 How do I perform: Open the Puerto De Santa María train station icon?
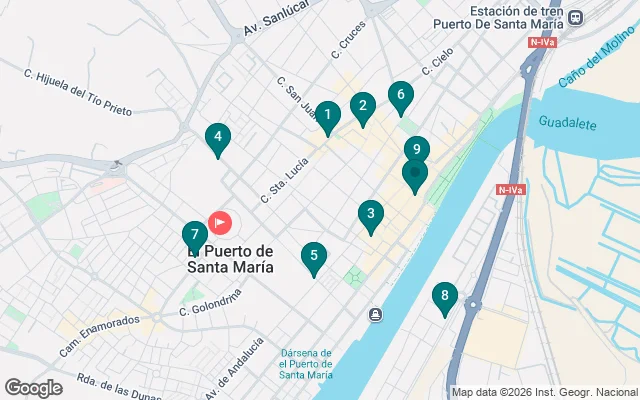click(576, 17)
